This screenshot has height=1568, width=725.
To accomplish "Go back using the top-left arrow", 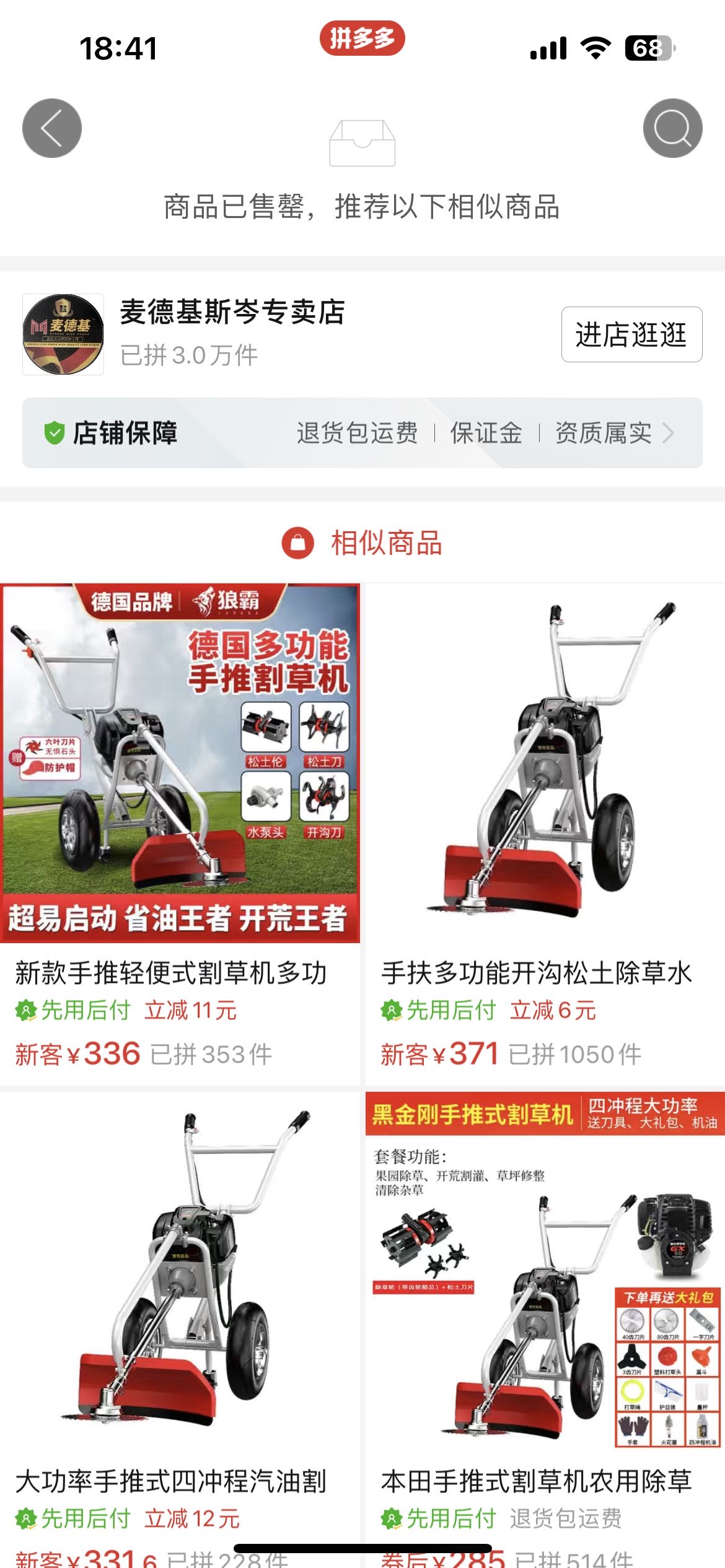I will [52, 128].
